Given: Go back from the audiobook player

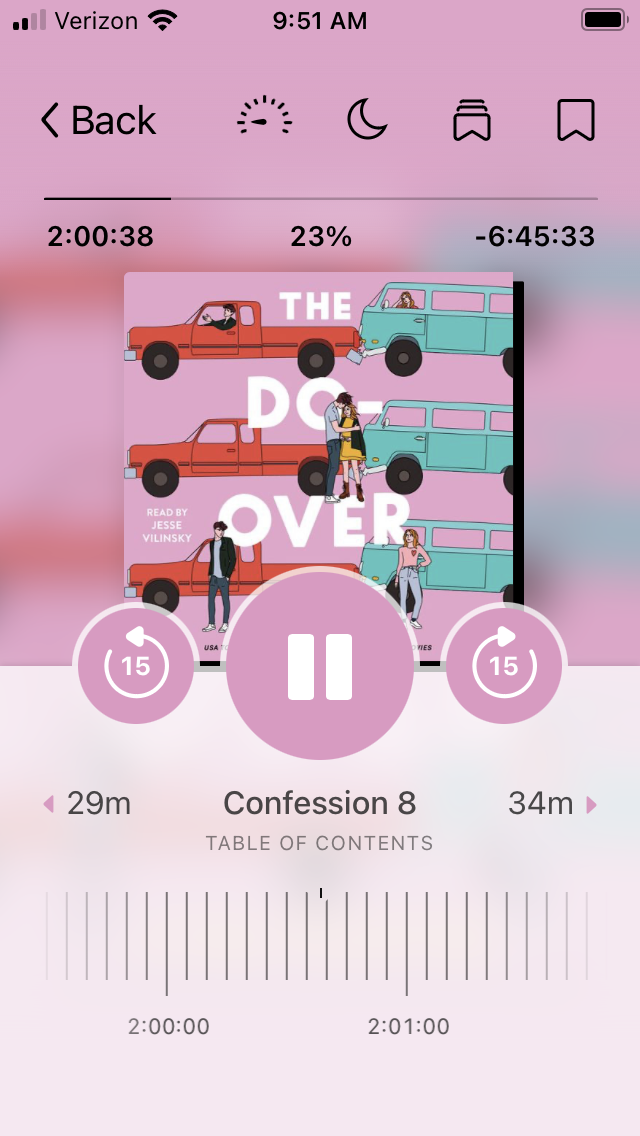Looking at the screenshot, I should (x=98, y=121).
